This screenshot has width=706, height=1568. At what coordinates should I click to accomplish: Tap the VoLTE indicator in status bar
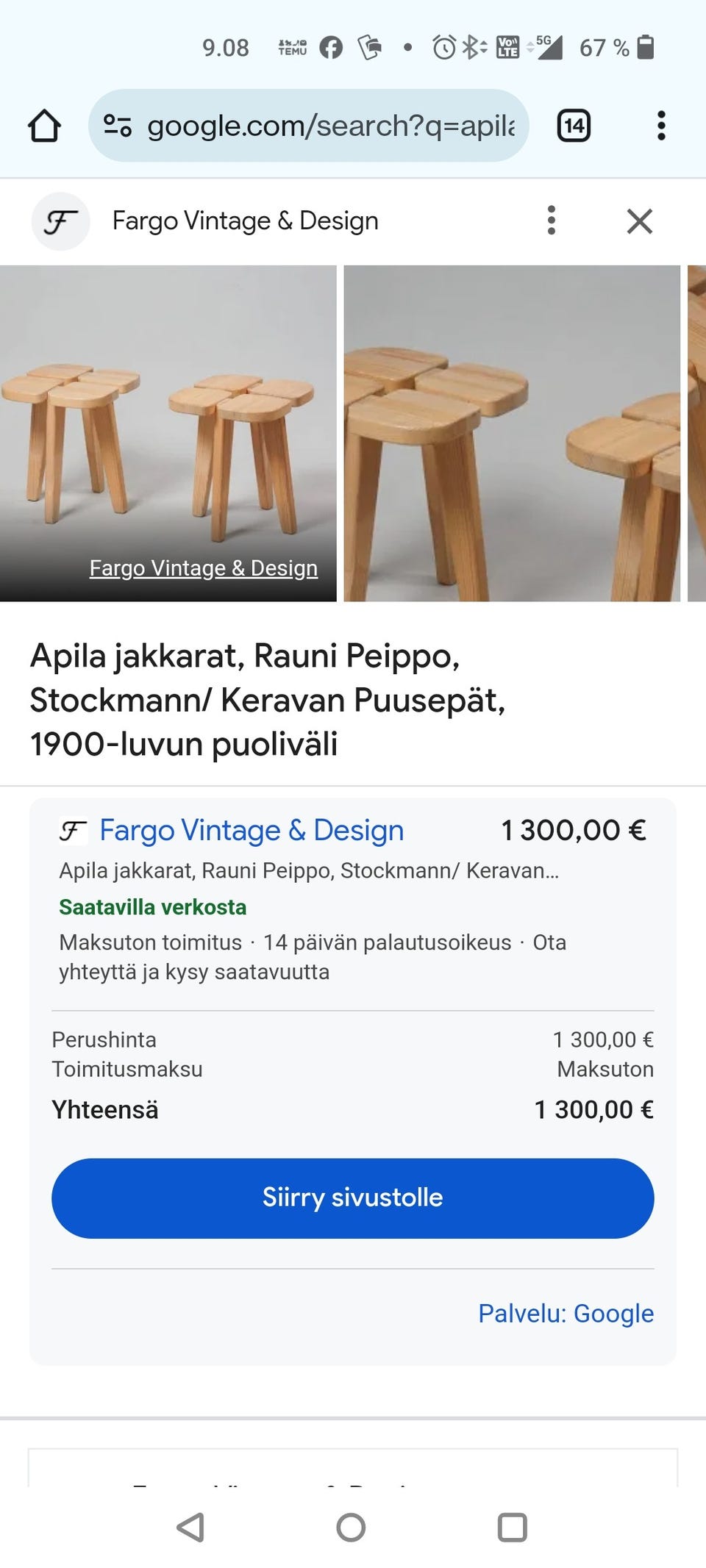[x=507, y=47]
